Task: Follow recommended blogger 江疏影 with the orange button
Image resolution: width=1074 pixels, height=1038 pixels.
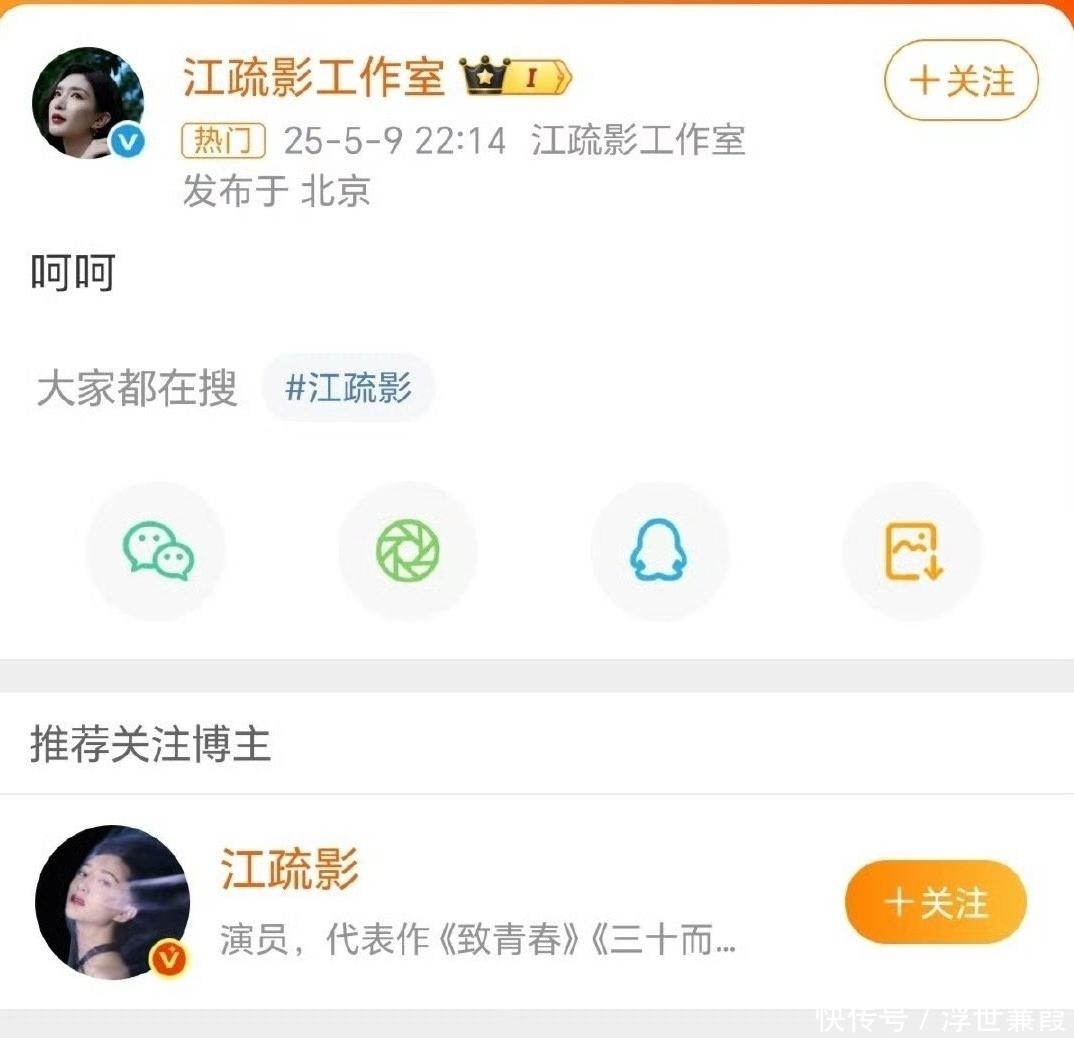Action: click(935, 902)
